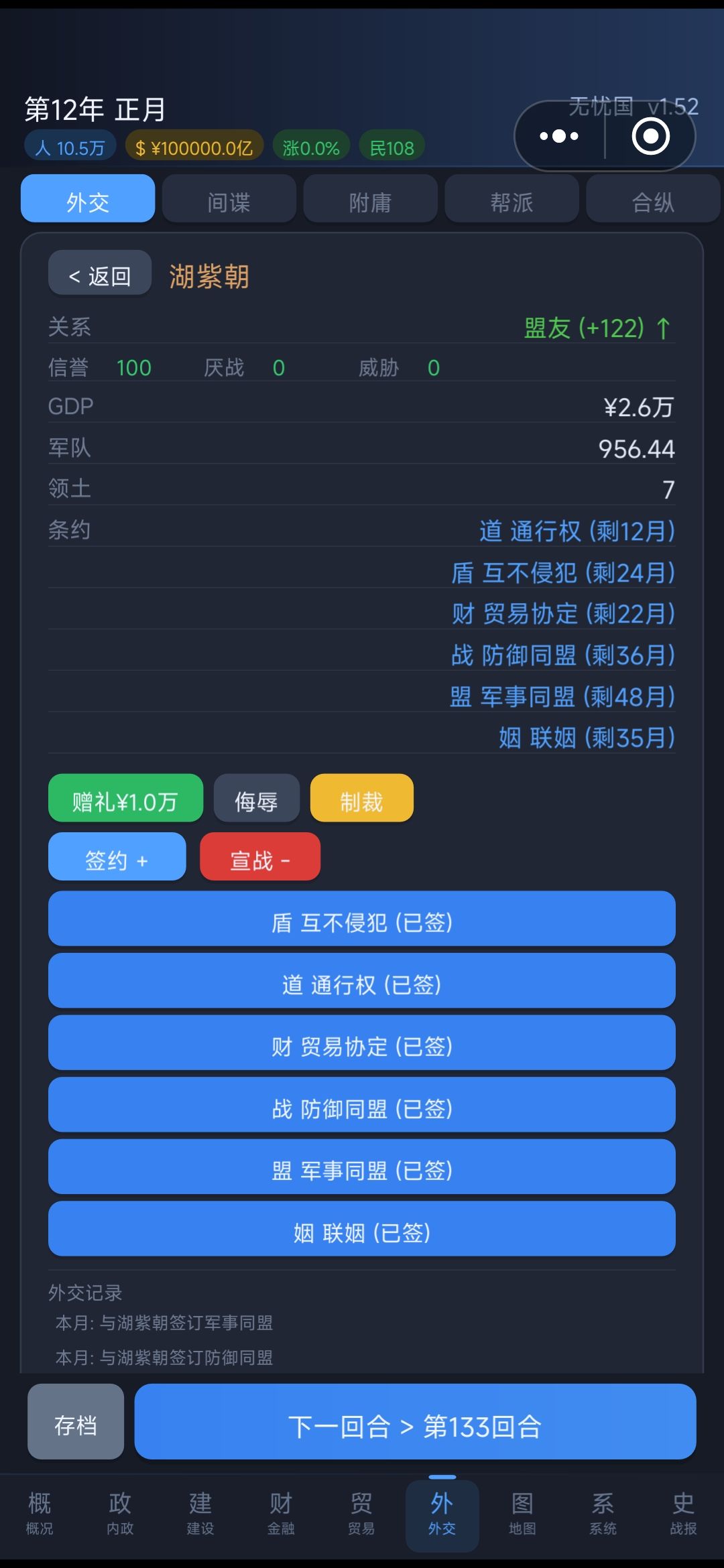Screen dimensions: 724x1568
Task: Select the 帮派 tab
Action: [511, 199]
